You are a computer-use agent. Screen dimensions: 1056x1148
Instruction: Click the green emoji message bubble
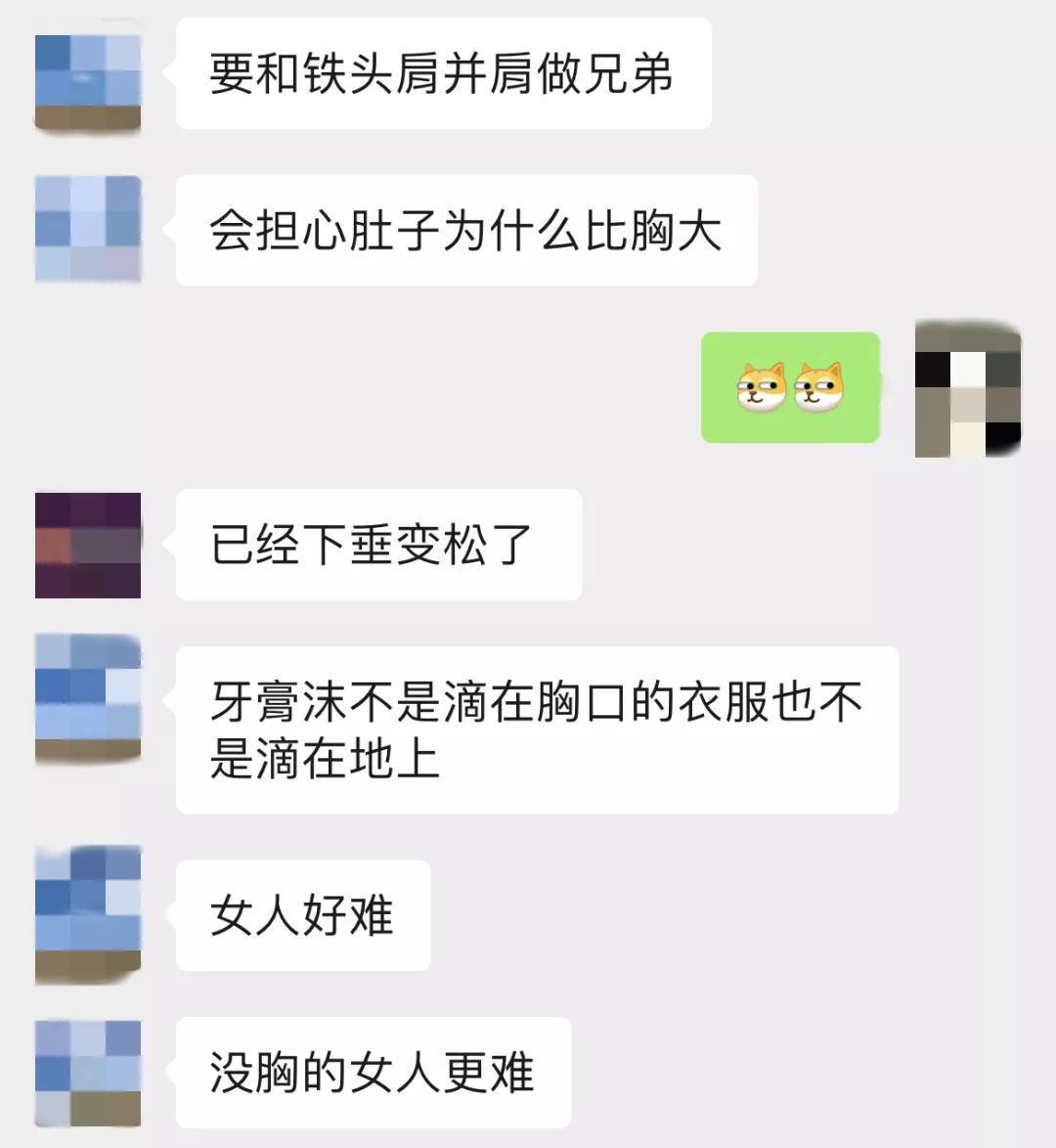[790, 389]
